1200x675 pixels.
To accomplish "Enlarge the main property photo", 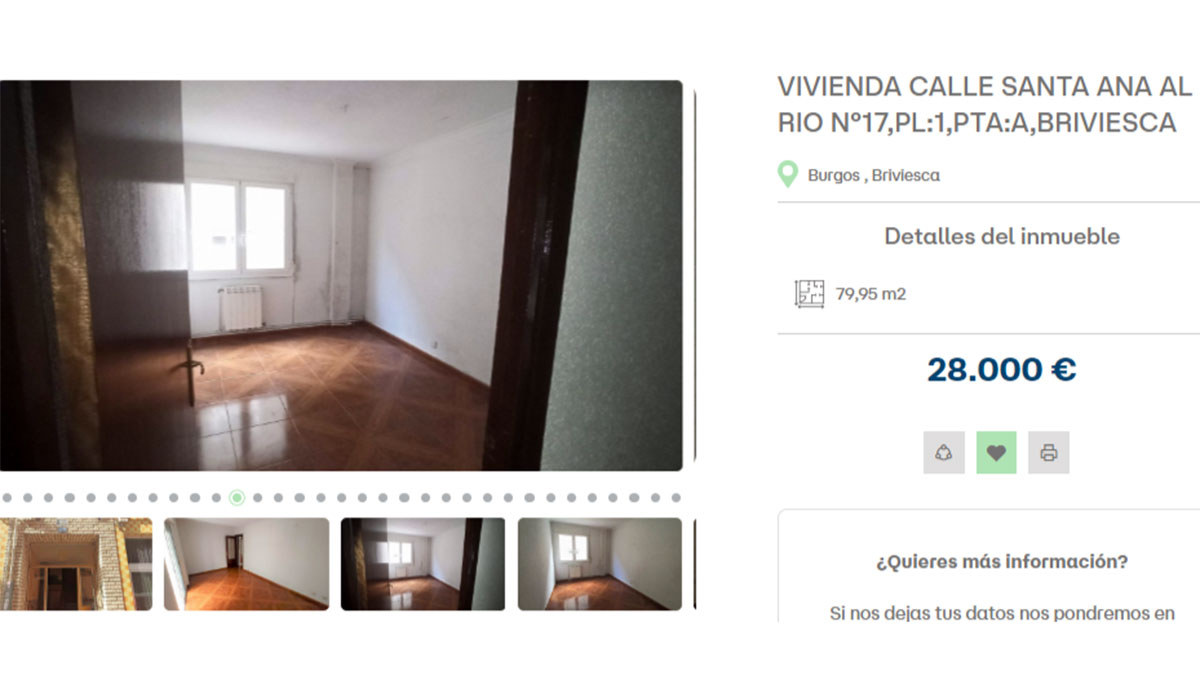I will click(341, 275).
